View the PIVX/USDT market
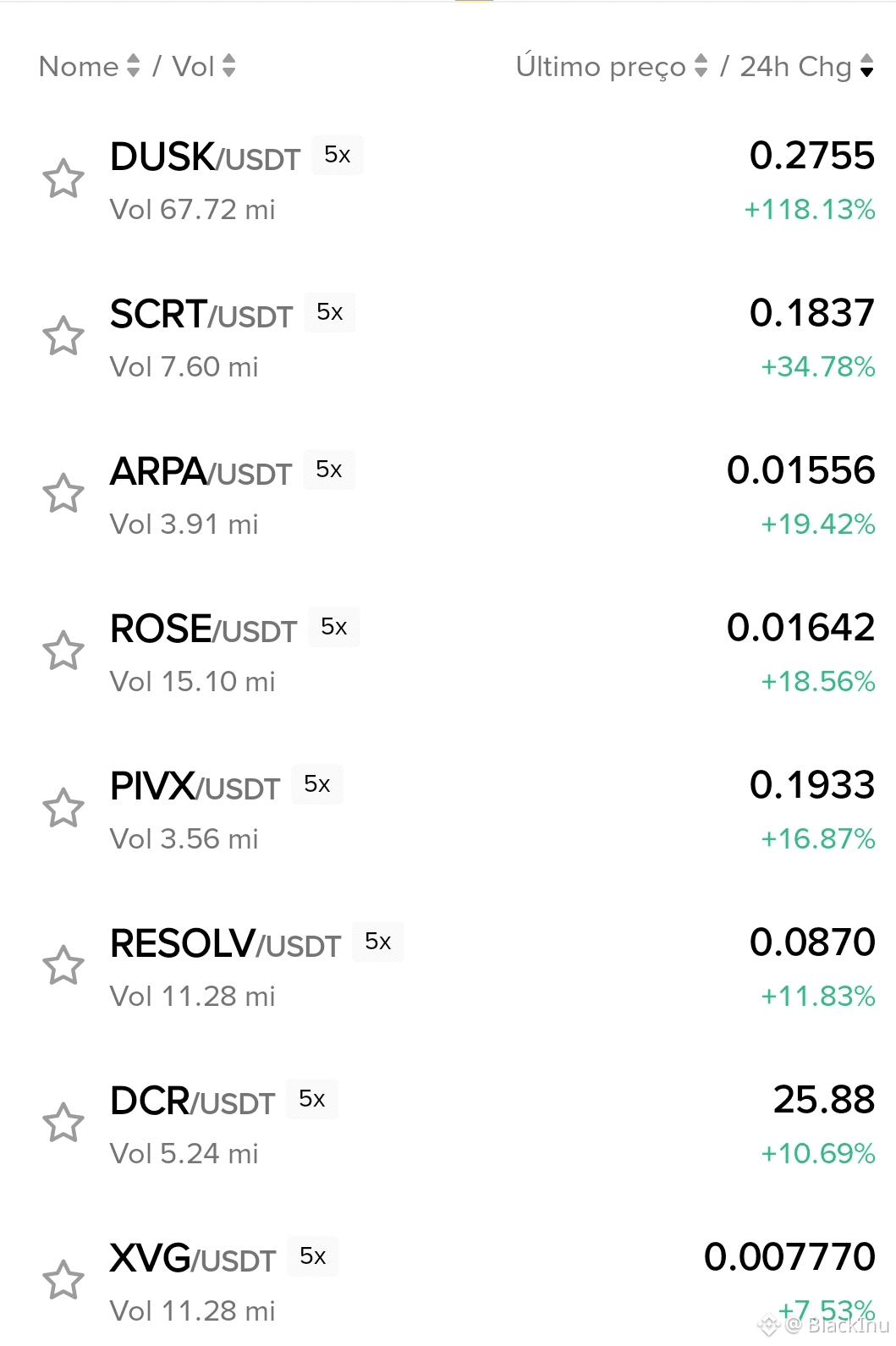 pos(195,788)
